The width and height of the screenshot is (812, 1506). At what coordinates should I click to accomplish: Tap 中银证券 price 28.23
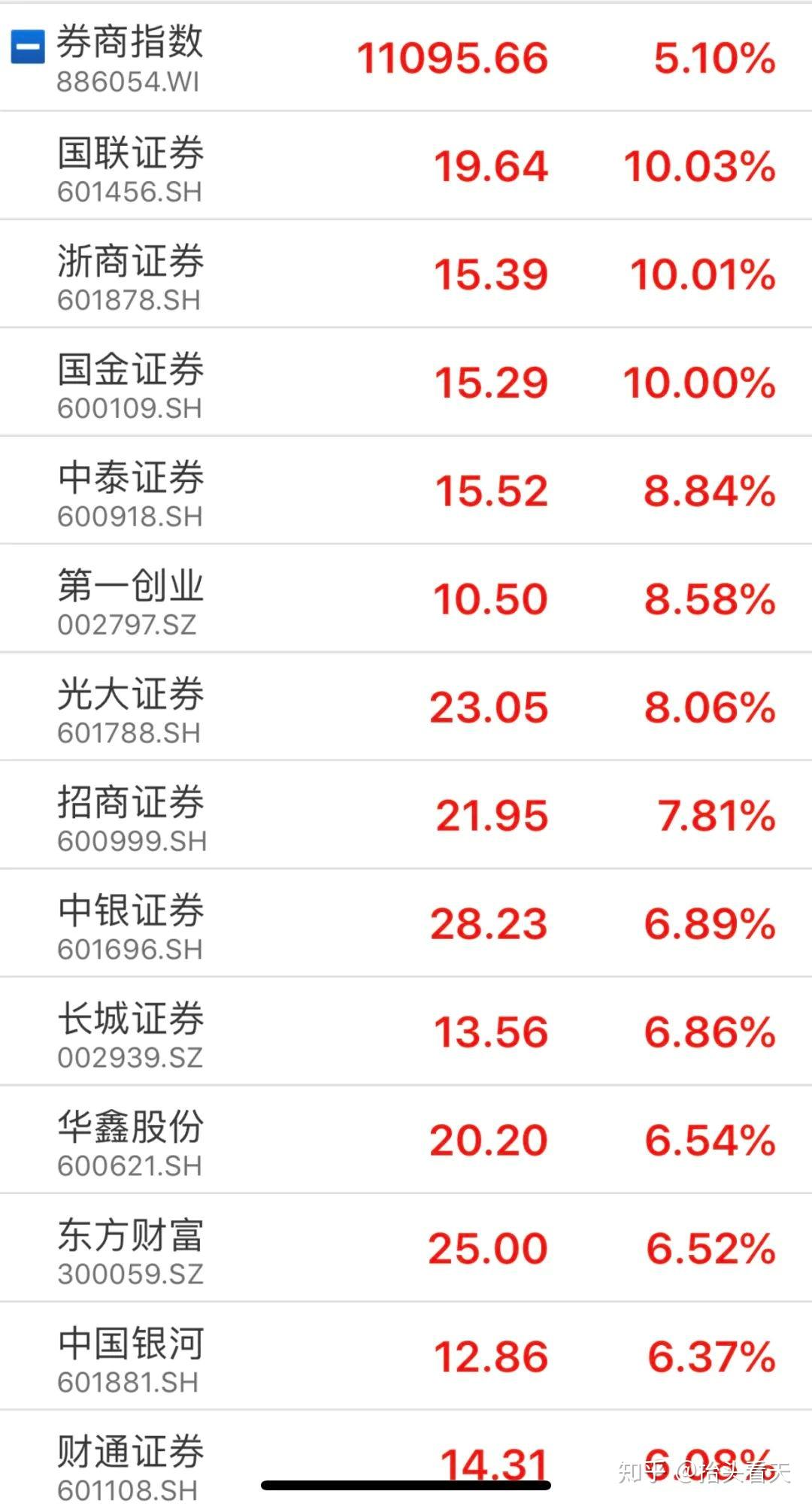(x=489, y=924)
